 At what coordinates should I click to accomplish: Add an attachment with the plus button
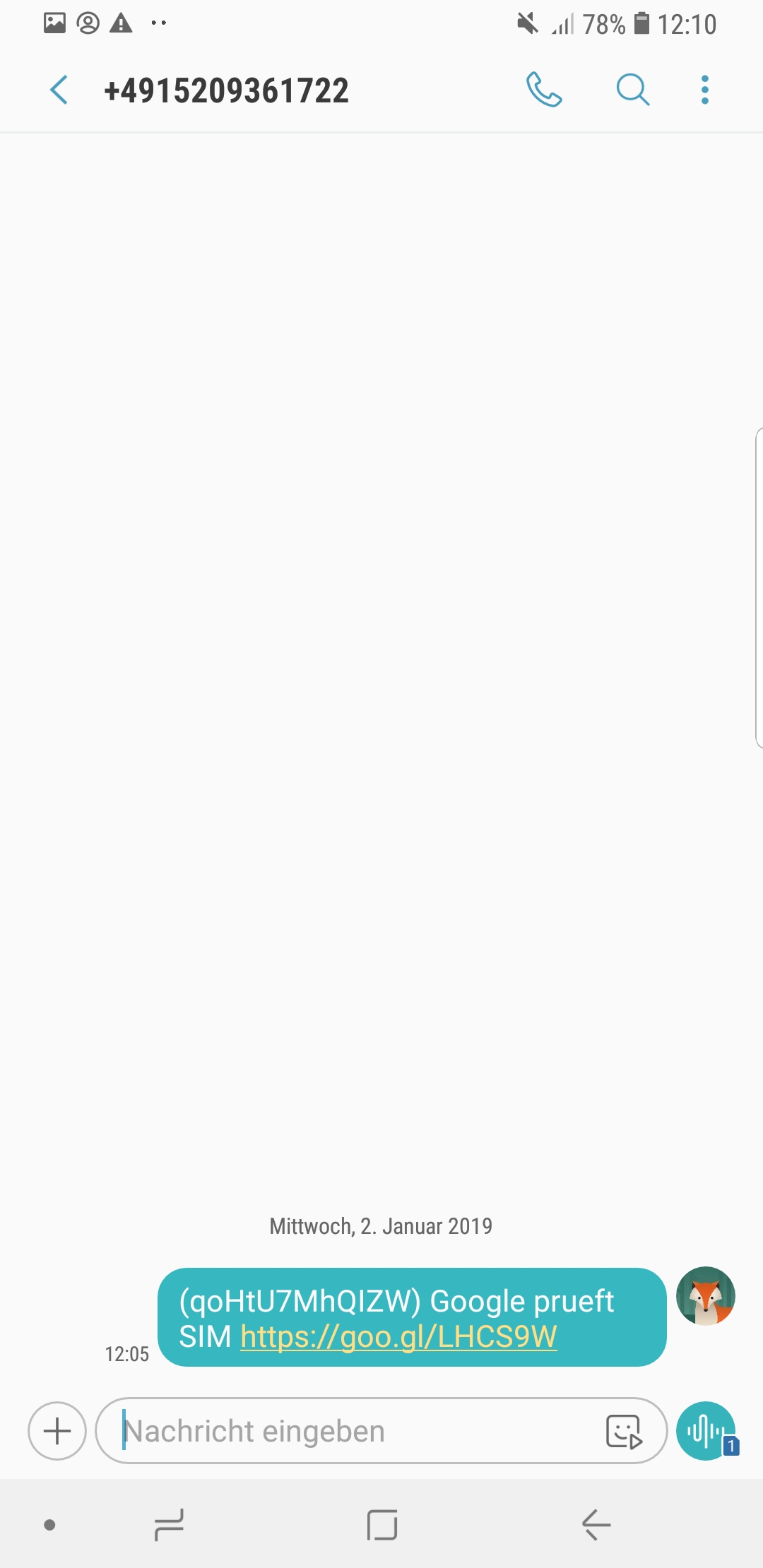(x=57, y=1431)
